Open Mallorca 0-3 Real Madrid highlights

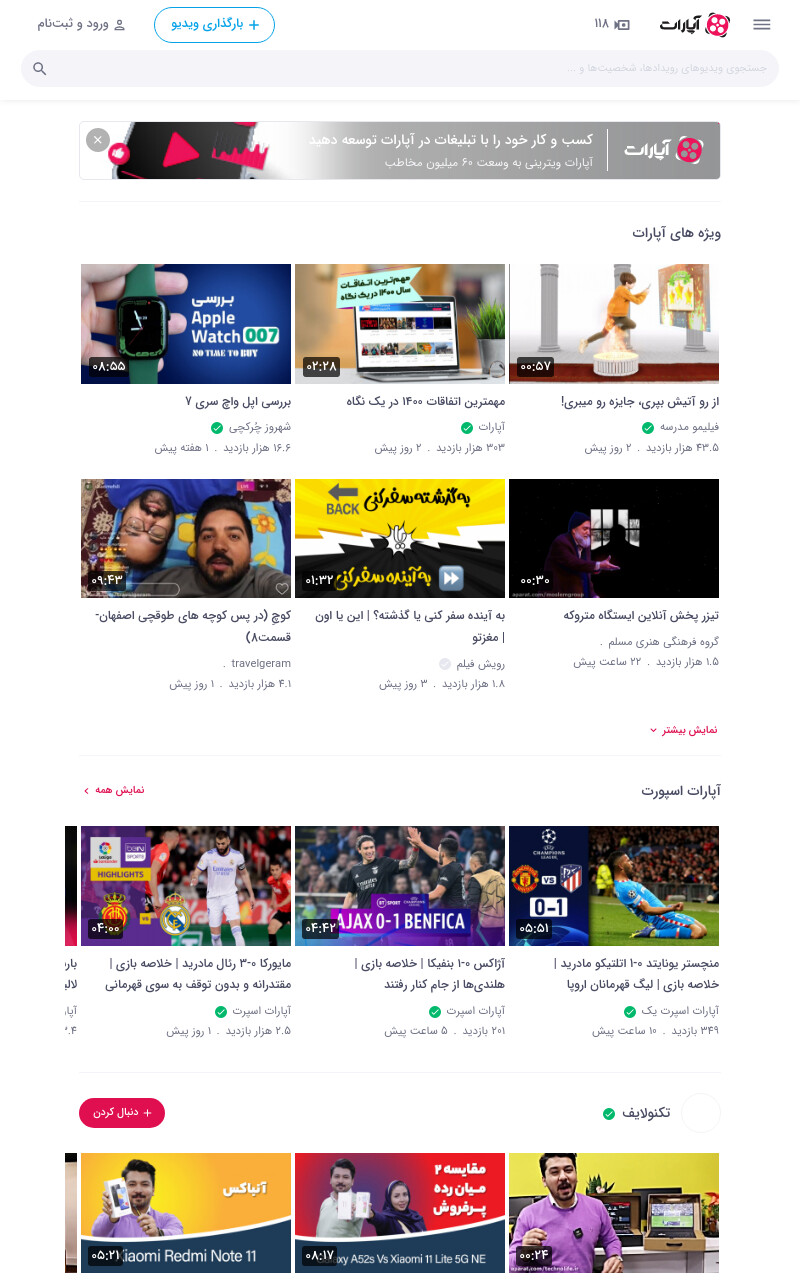click(186, 886)
